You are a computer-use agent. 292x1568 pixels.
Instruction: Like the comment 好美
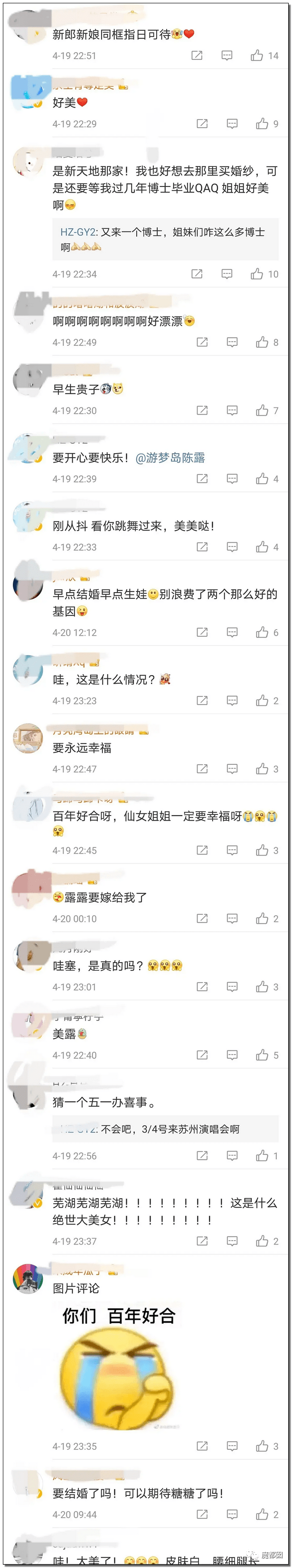pyautogui.click(x=262, y=124)
